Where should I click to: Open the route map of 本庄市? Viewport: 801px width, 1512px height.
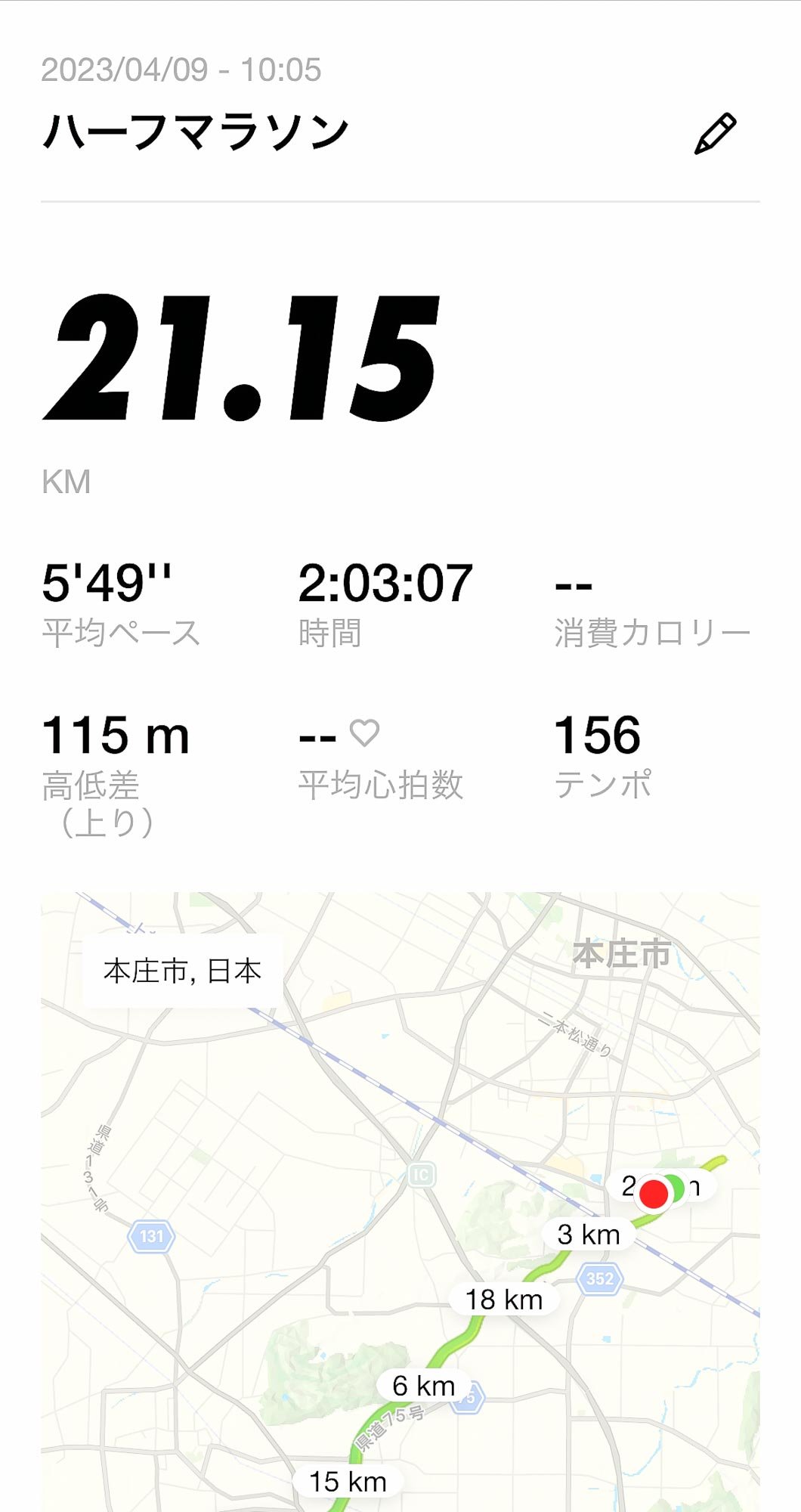click(400, 1210)
